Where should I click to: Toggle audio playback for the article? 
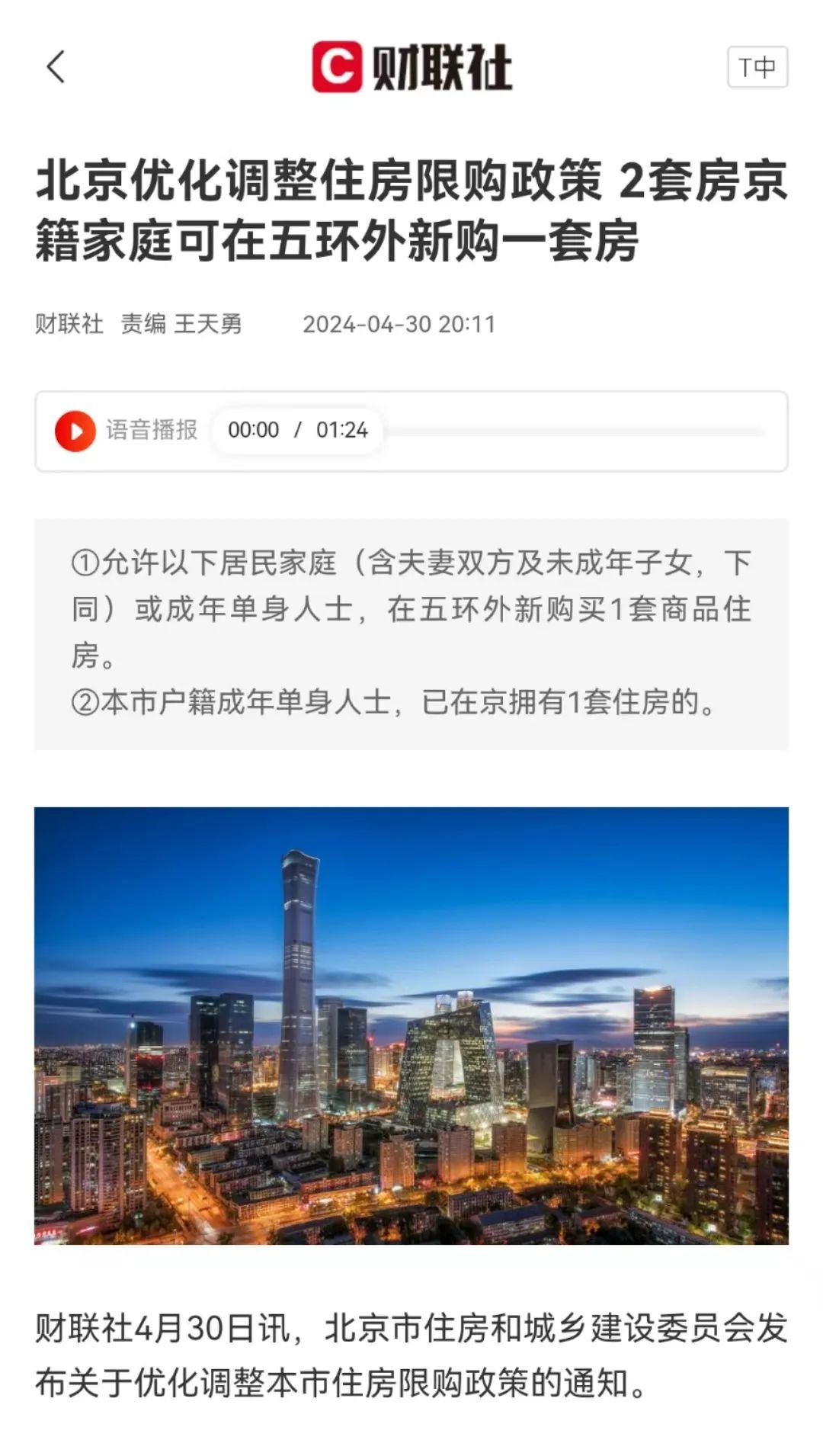[x=75, y=428]
